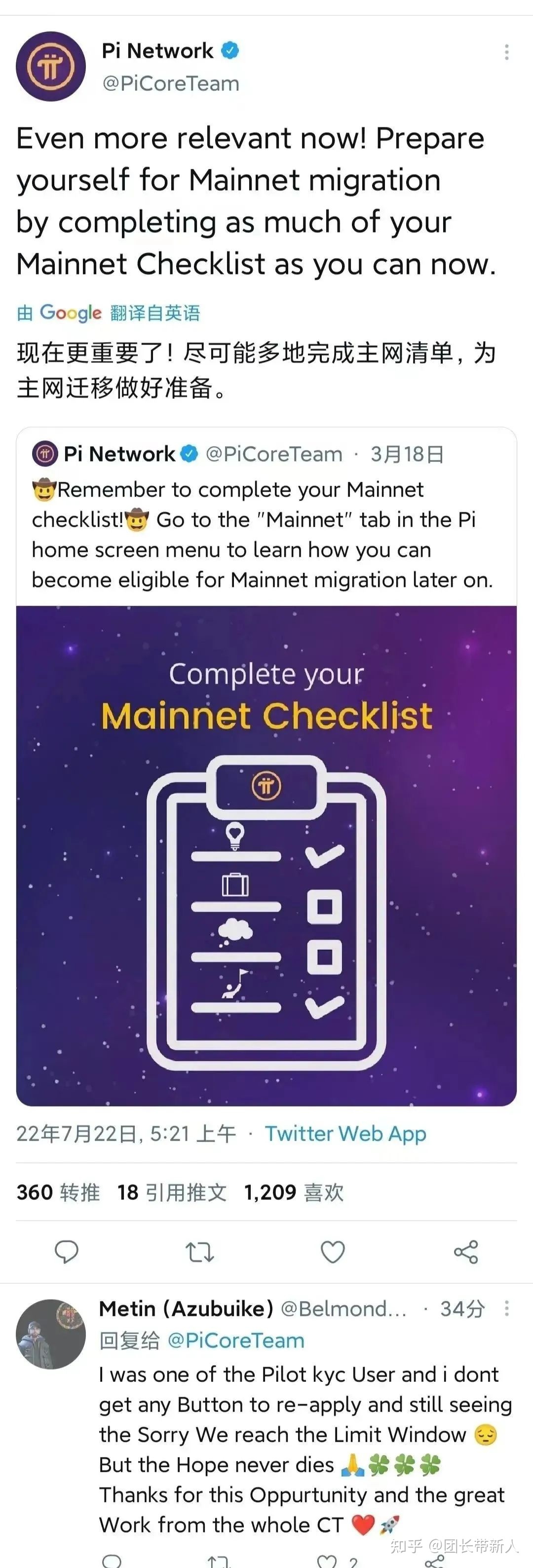Like the Pi Network tweet

(x=332, y=1252)
